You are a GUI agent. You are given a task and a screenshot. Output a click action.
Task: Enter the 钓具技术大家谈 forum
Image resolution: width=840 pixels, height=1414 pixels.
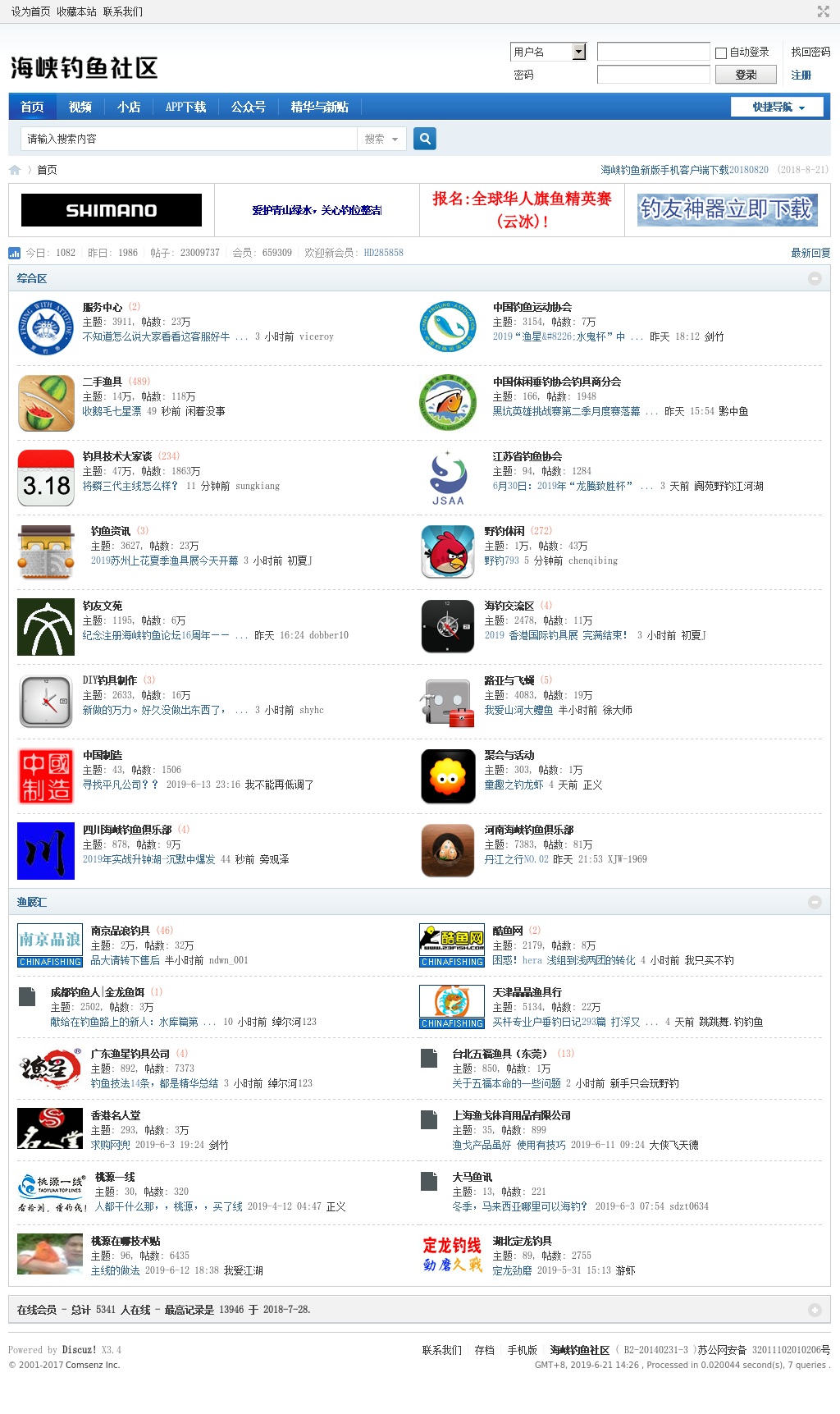(x=117, y=456)
